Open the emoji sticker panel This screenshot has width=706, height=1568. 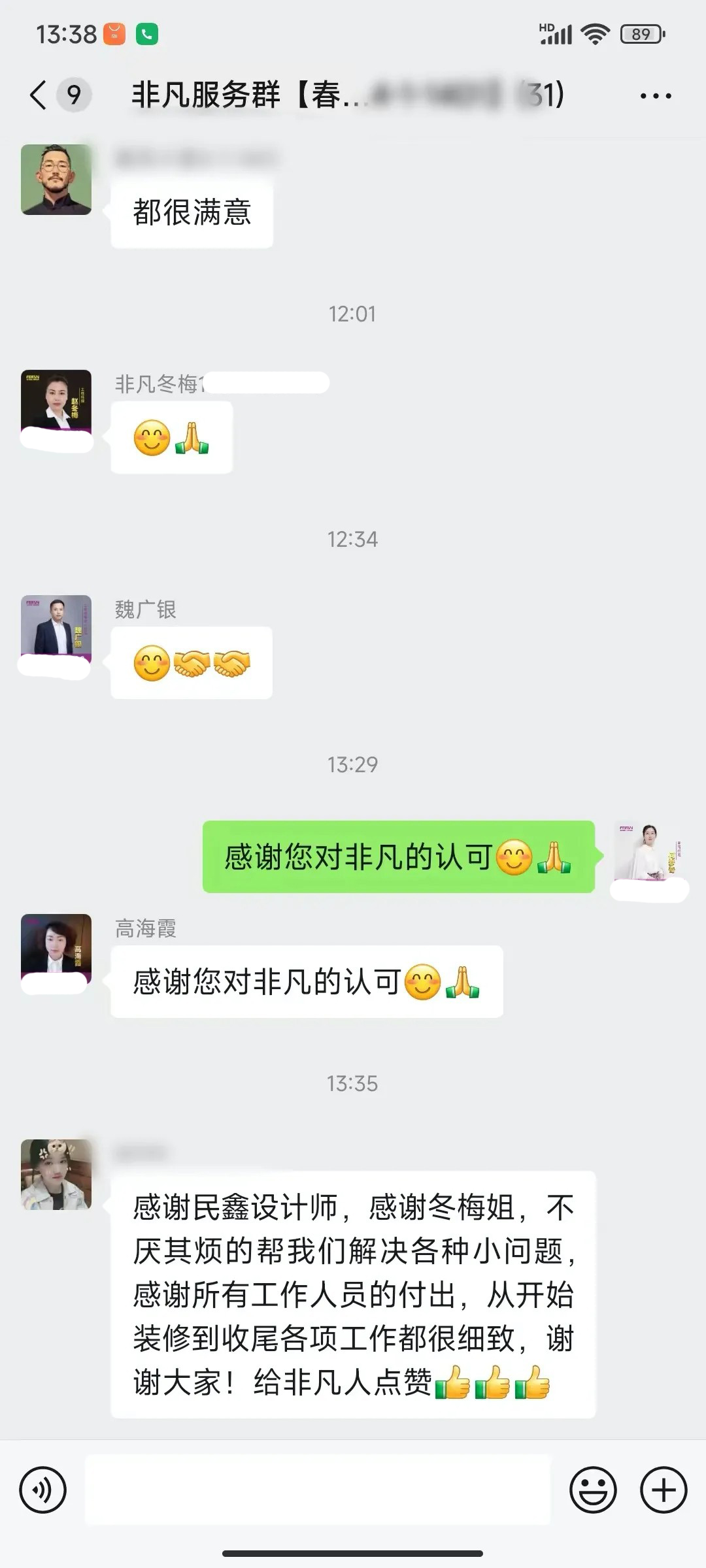tap(593, 1490)
